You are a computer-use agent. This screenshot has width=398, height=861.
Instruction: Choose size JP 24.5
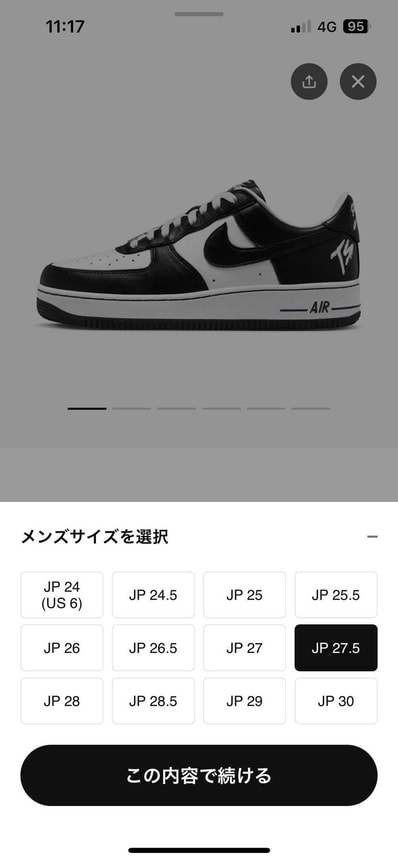pyautogui.click(x=153, y=595)
